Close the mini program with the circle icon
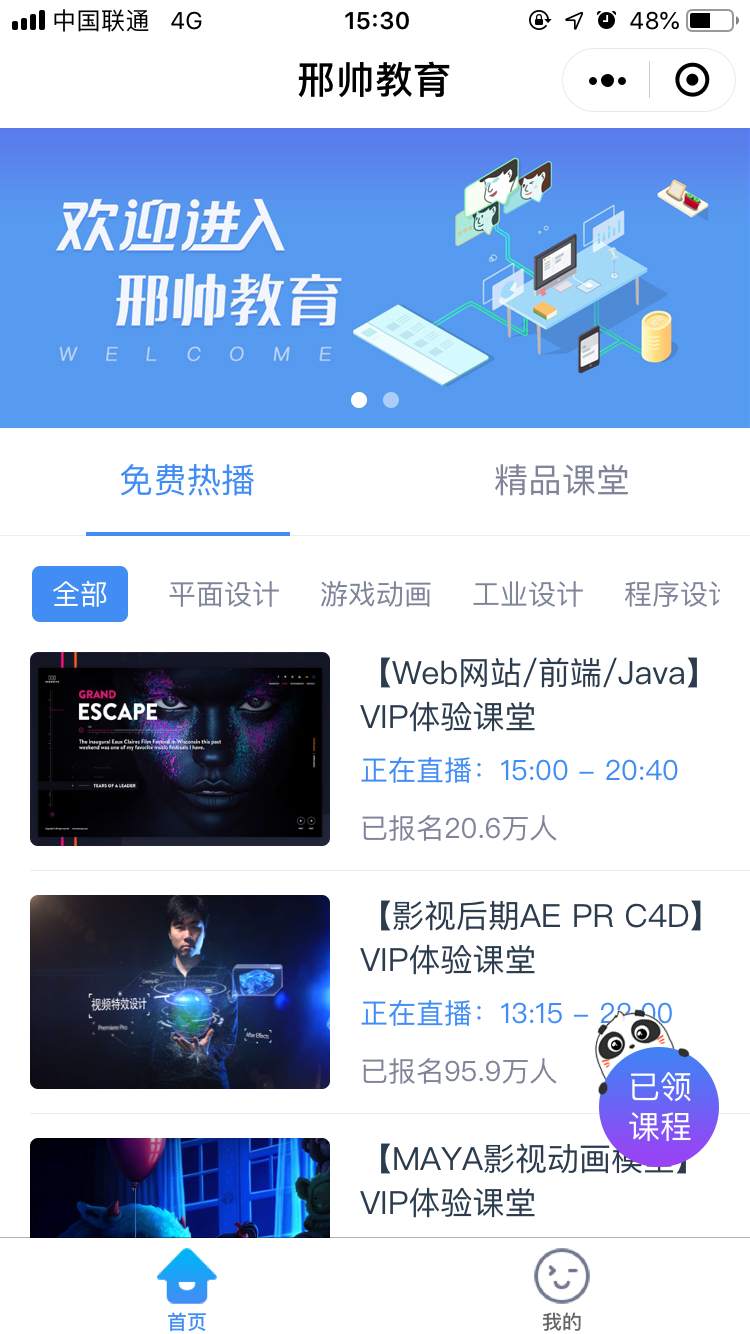This screenshot has height=1334, width=750. click(692, 80)
